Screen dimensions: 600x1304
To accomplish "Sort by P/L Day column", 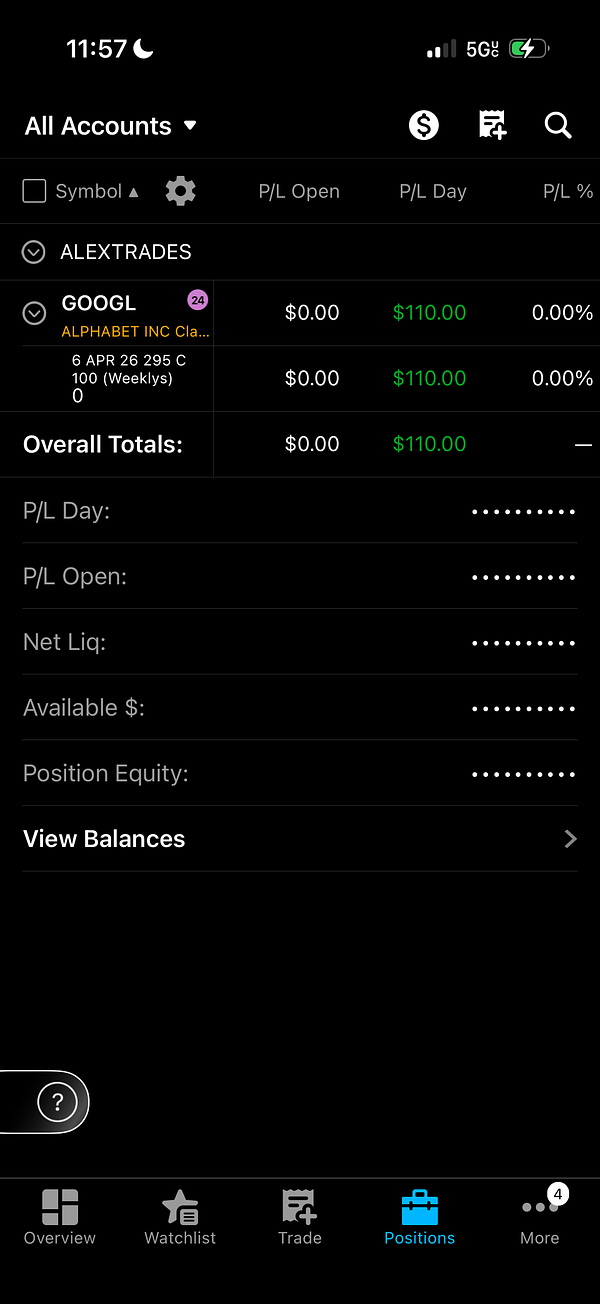I will coord(432,191).
